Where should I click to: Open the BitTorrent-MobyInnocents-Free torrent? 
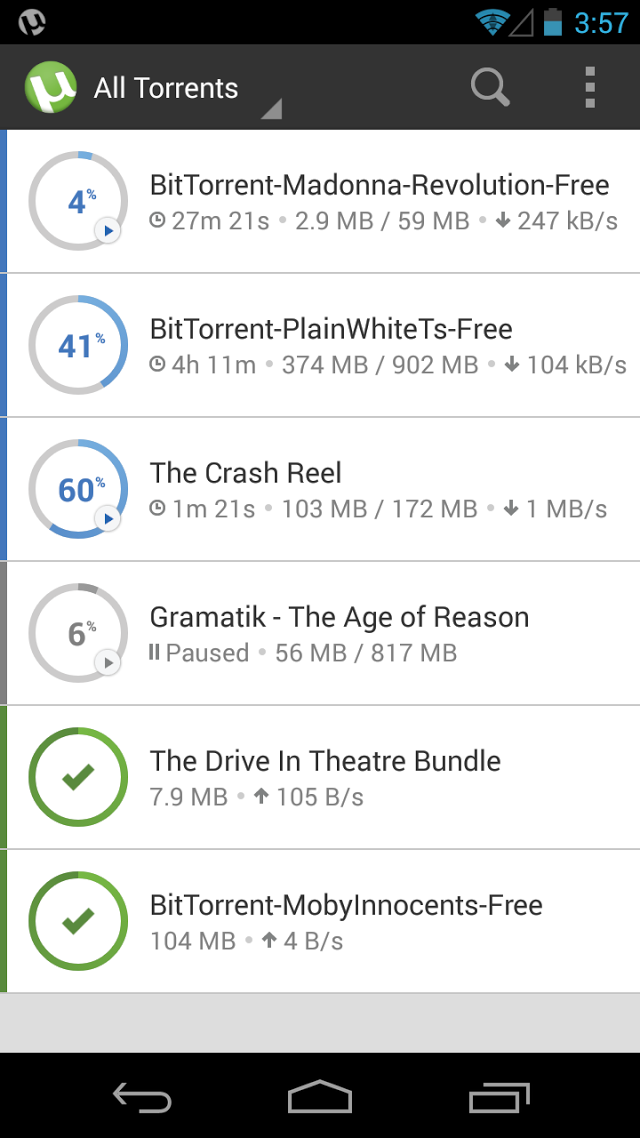coord(320,920)
